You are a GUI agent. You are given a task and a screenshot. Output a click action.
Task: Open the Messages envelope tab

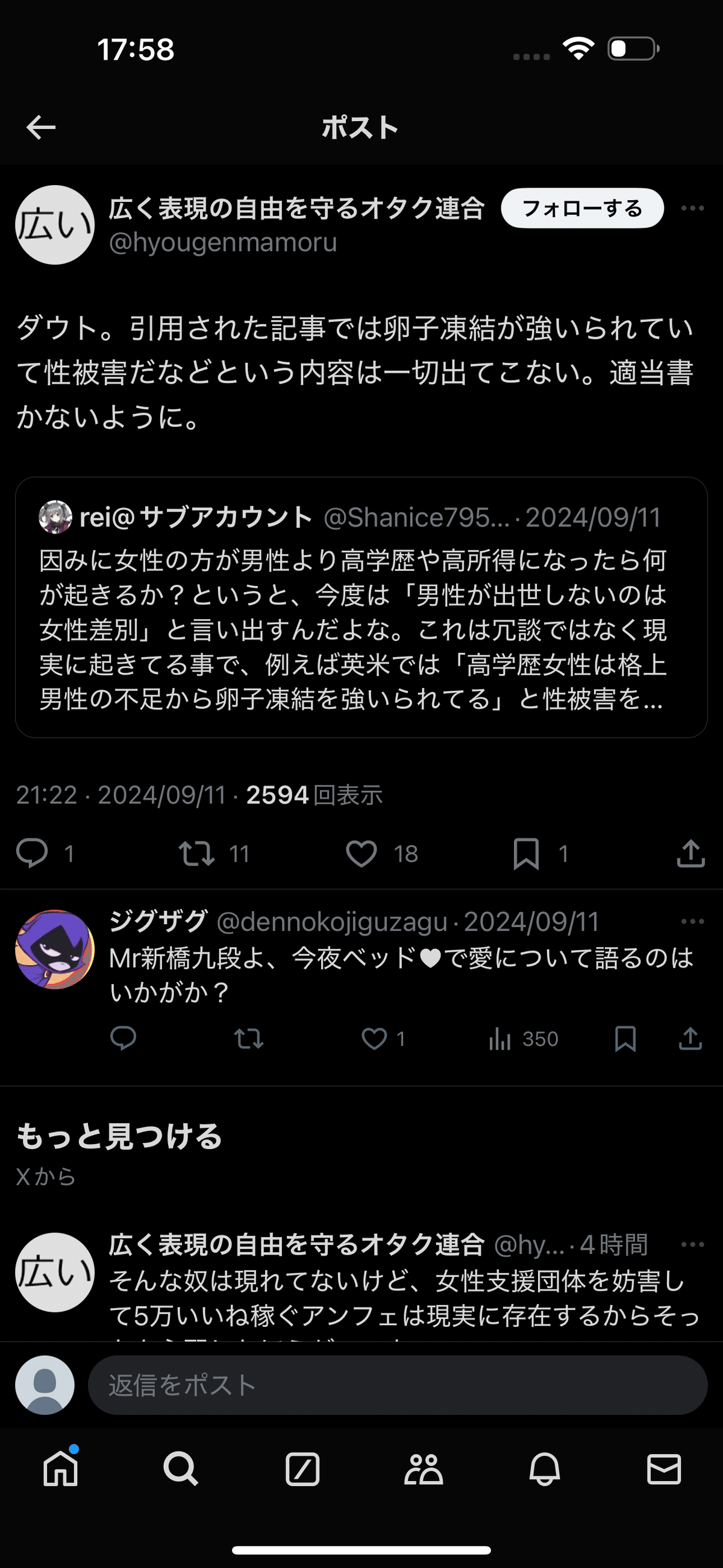[x=663, y=1469]
